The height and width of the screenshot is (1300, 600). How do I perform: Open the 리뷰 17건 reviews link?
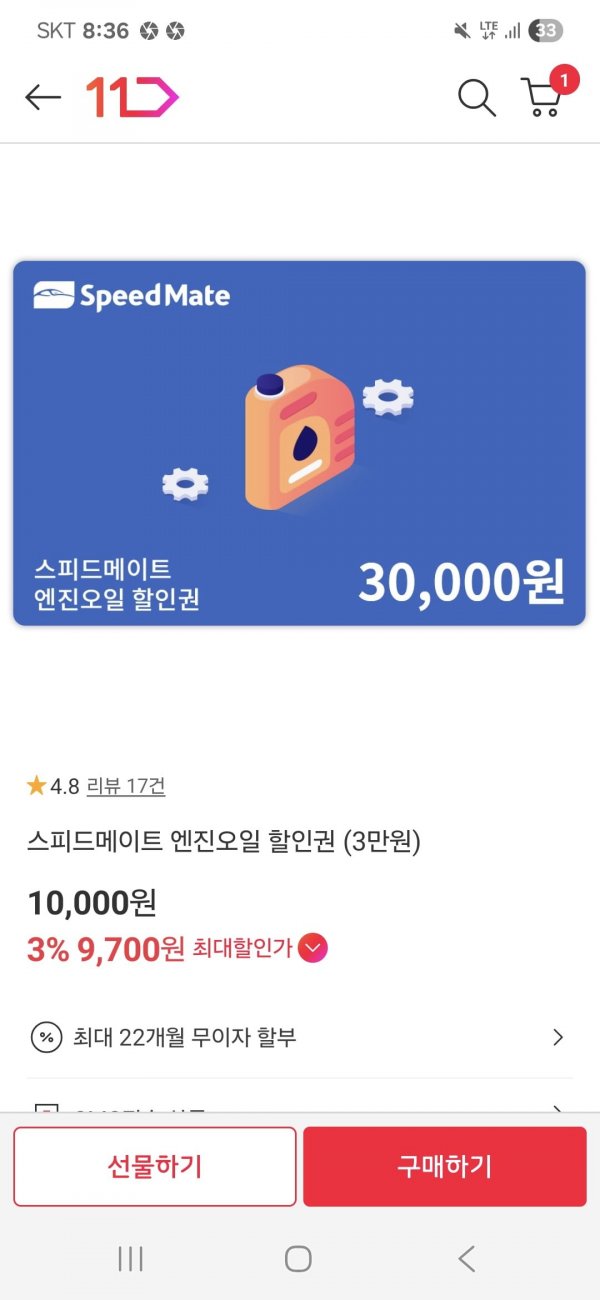click(x=126, y=786)
